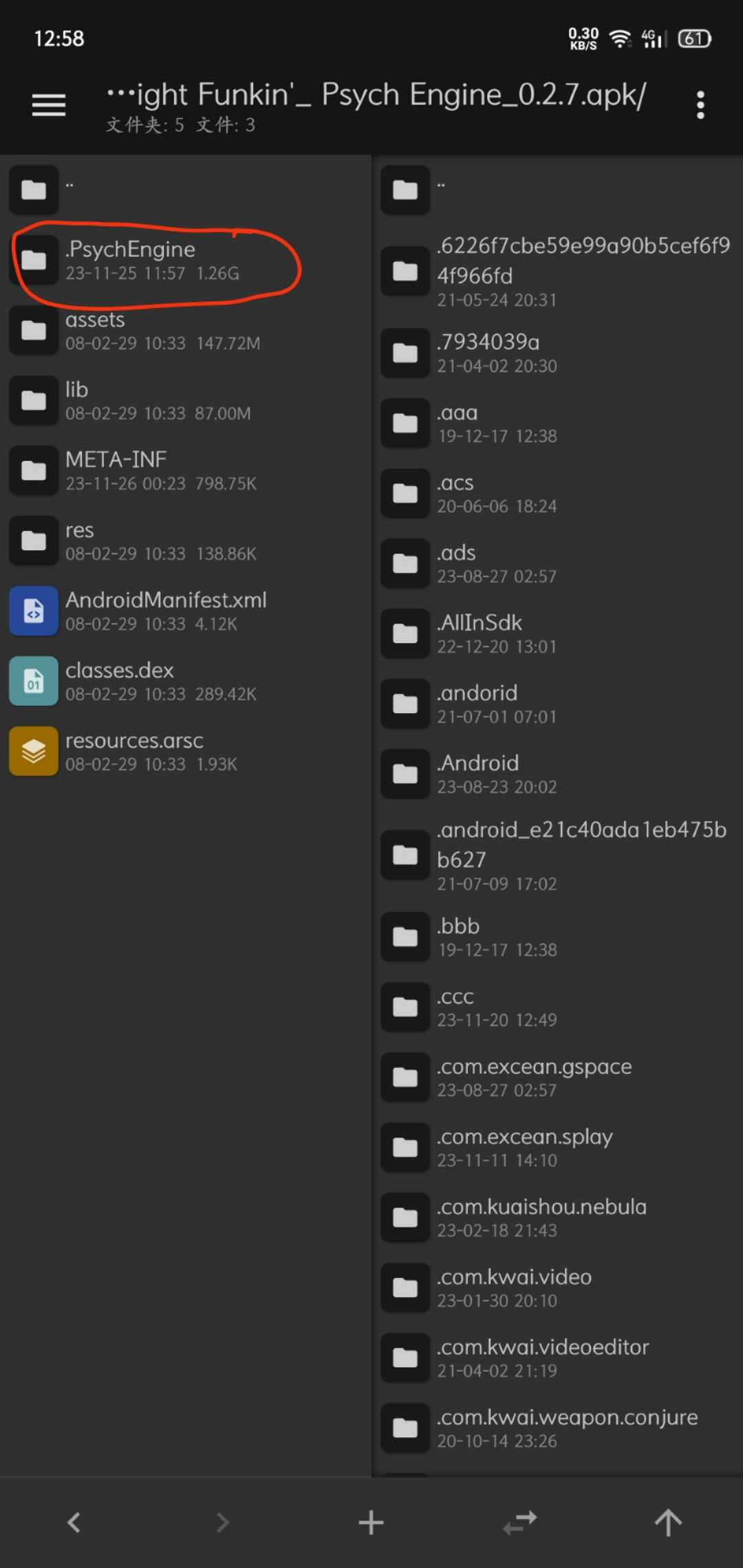Screen dimensions: 743x1568
Task: Open the lib folder
Action: click(77, 400)
